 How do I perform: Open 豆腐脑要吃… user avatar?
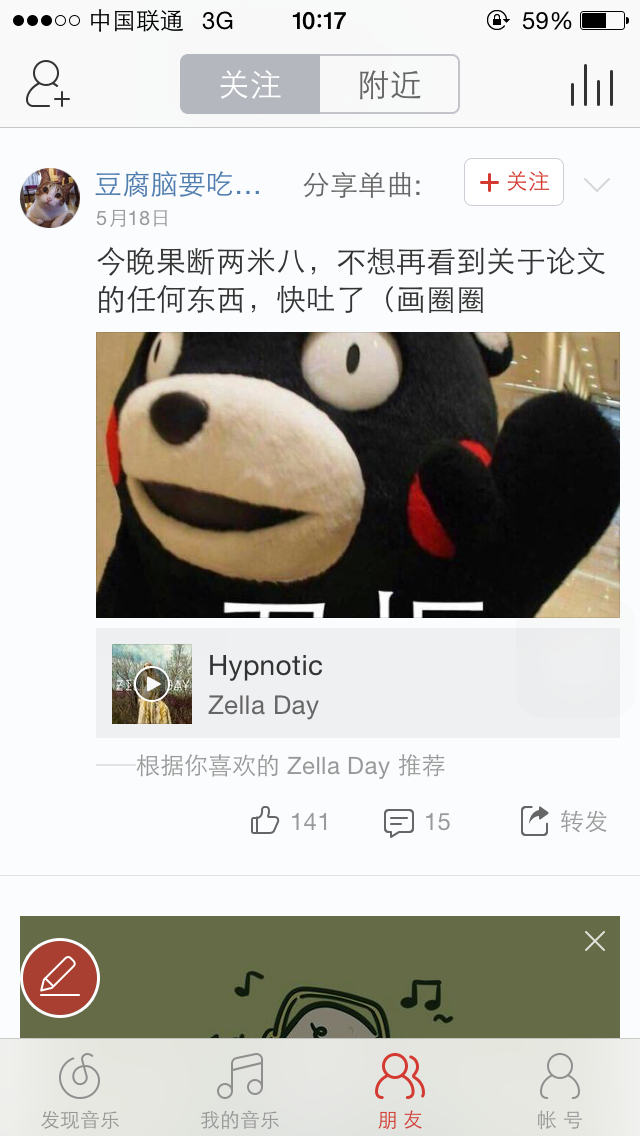pos(50,198)
